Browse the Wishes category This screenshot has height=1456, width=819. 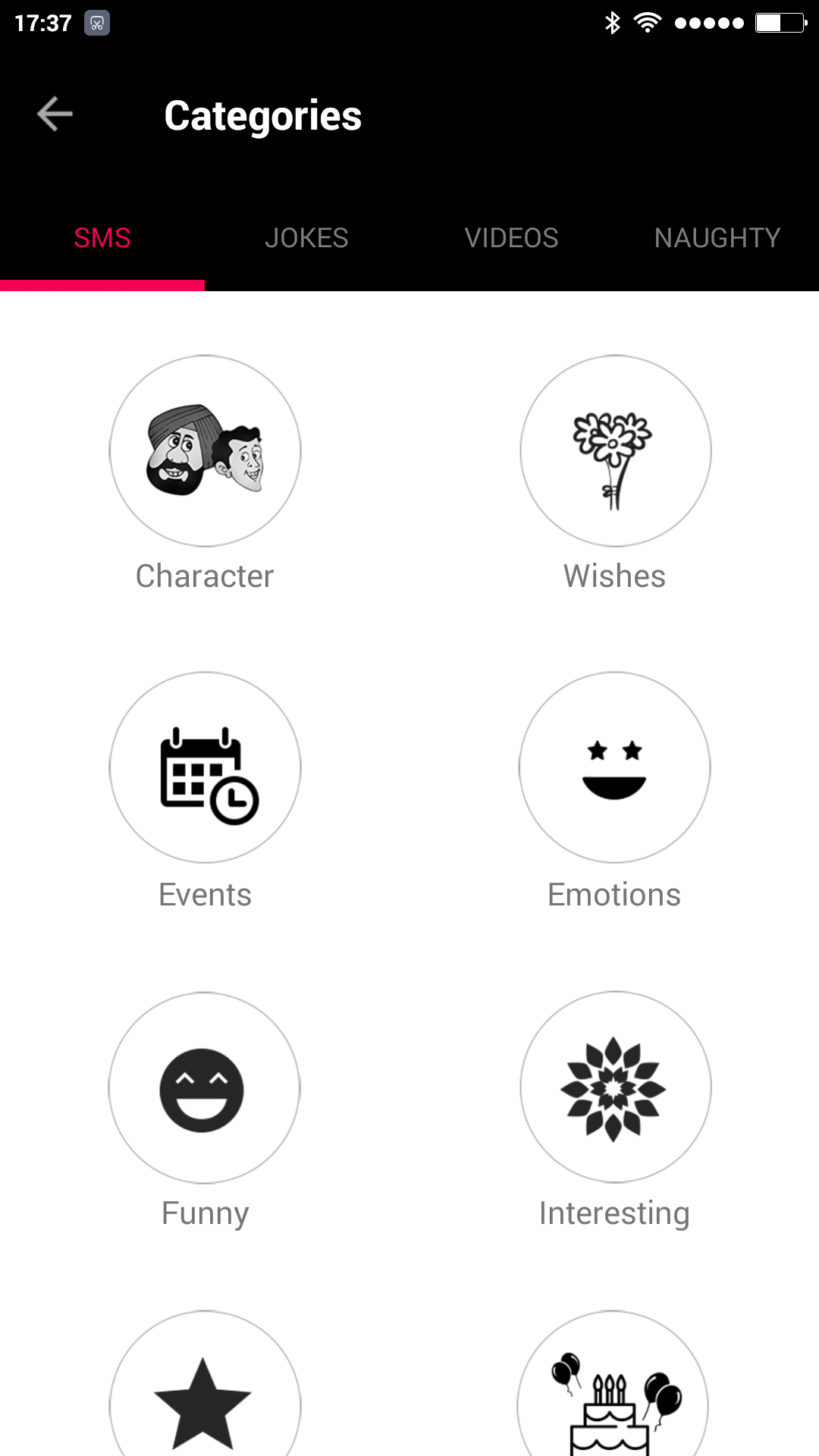click(x=615, y=451)
